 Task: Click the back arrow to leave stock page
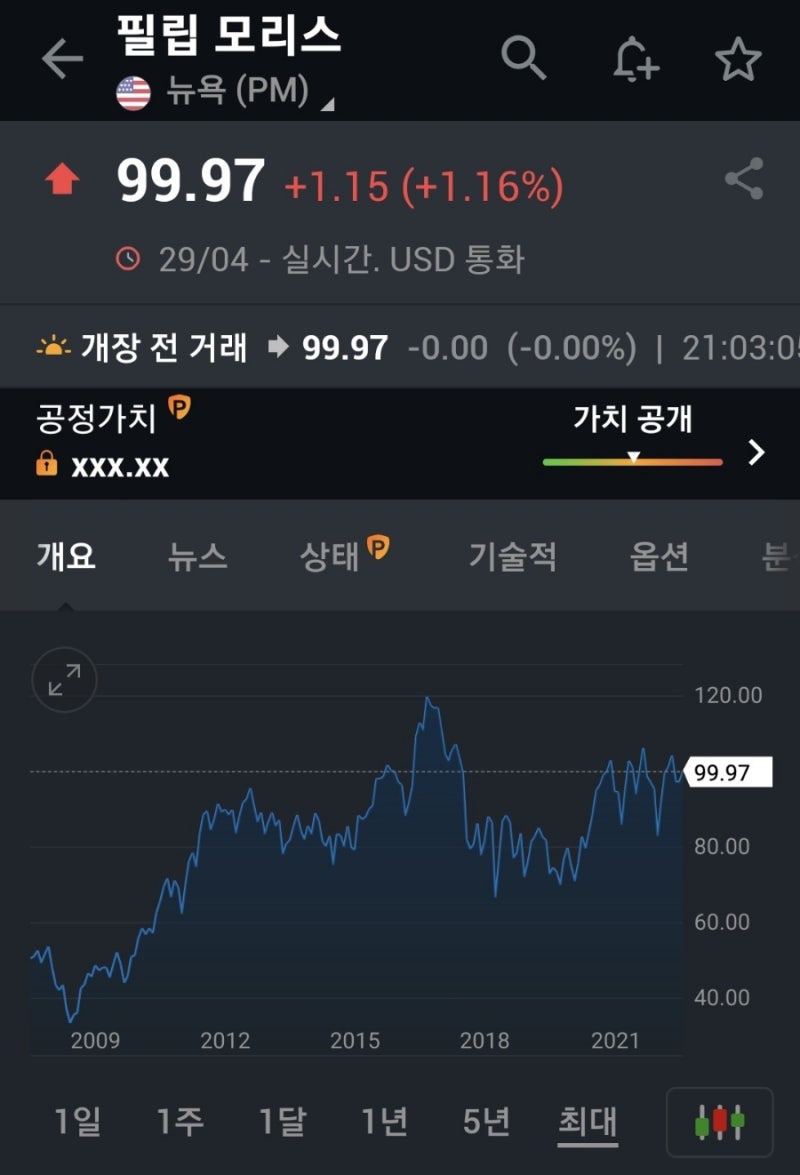click(x=62, y=58)
